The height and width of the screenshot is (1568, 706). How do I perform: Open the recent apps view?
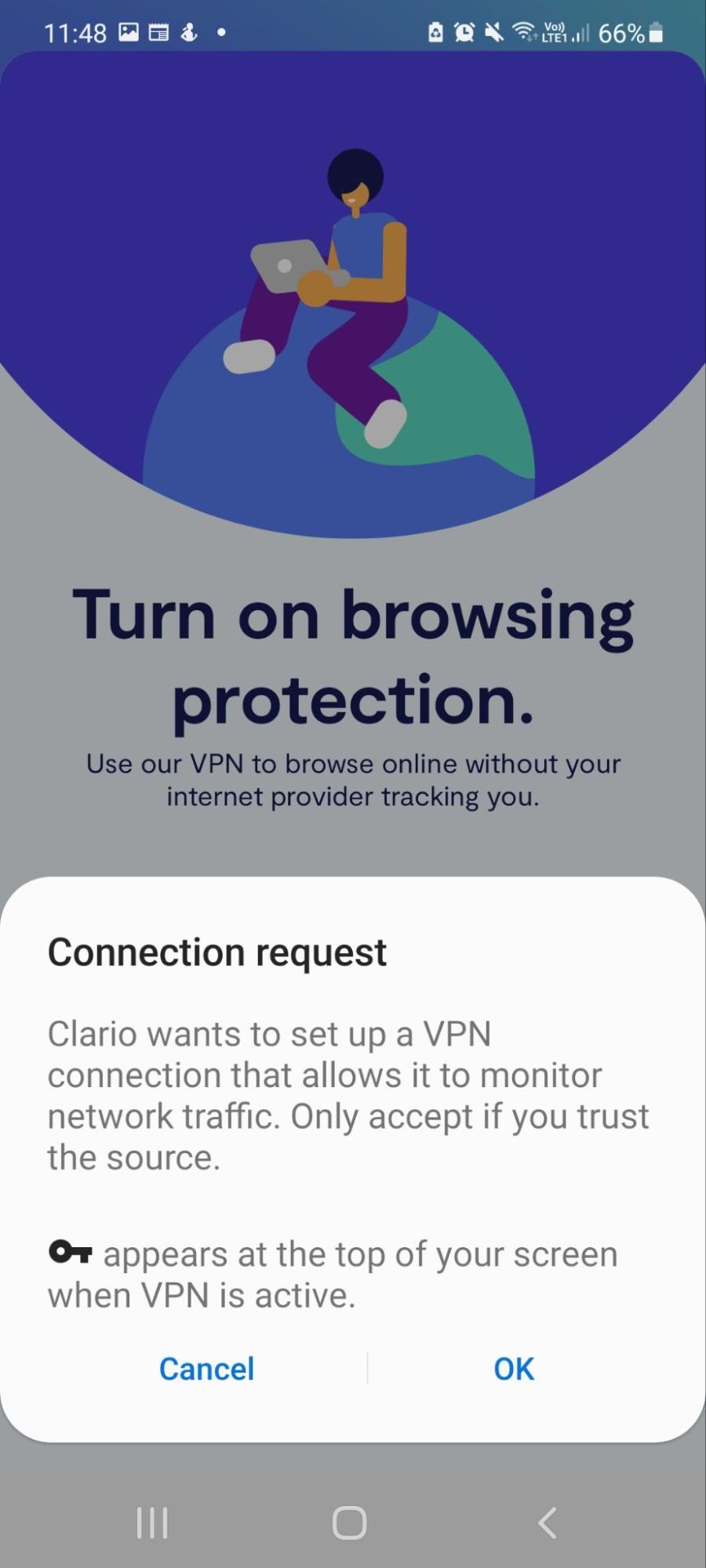pos(152,1523)
